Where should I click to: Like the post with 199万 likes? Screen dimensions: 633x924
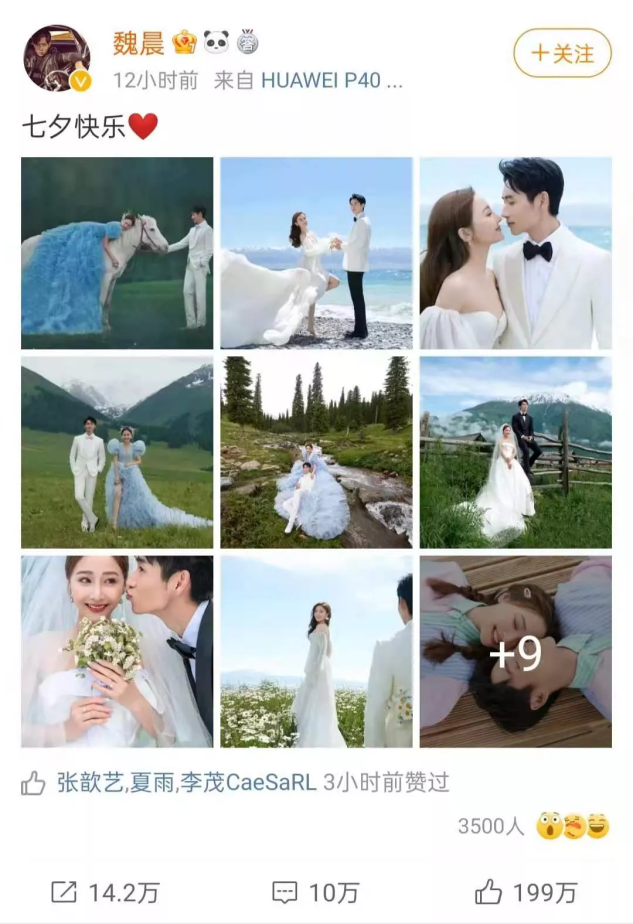pos(526,891)
